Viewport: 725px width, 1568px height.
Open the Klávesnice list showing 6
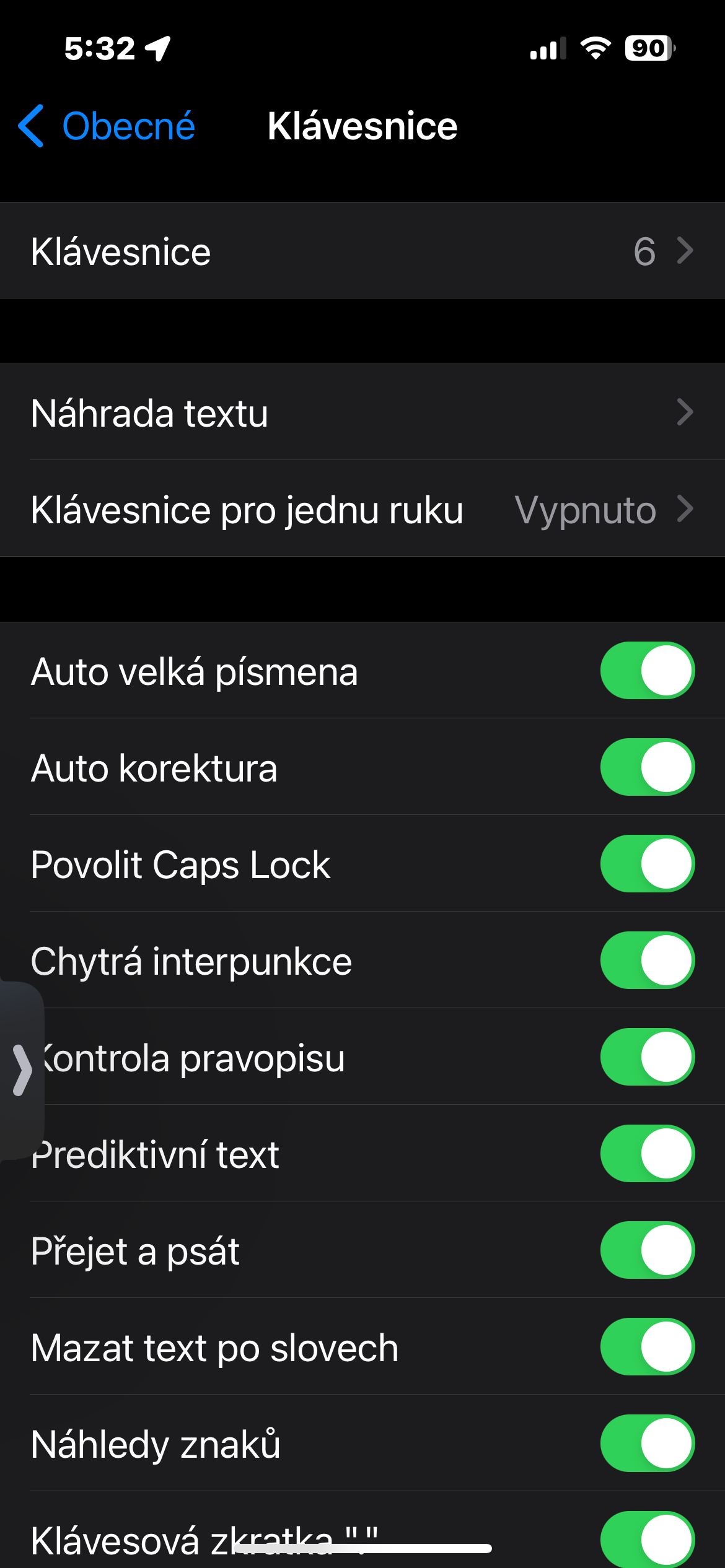click(x=362, y=251)
